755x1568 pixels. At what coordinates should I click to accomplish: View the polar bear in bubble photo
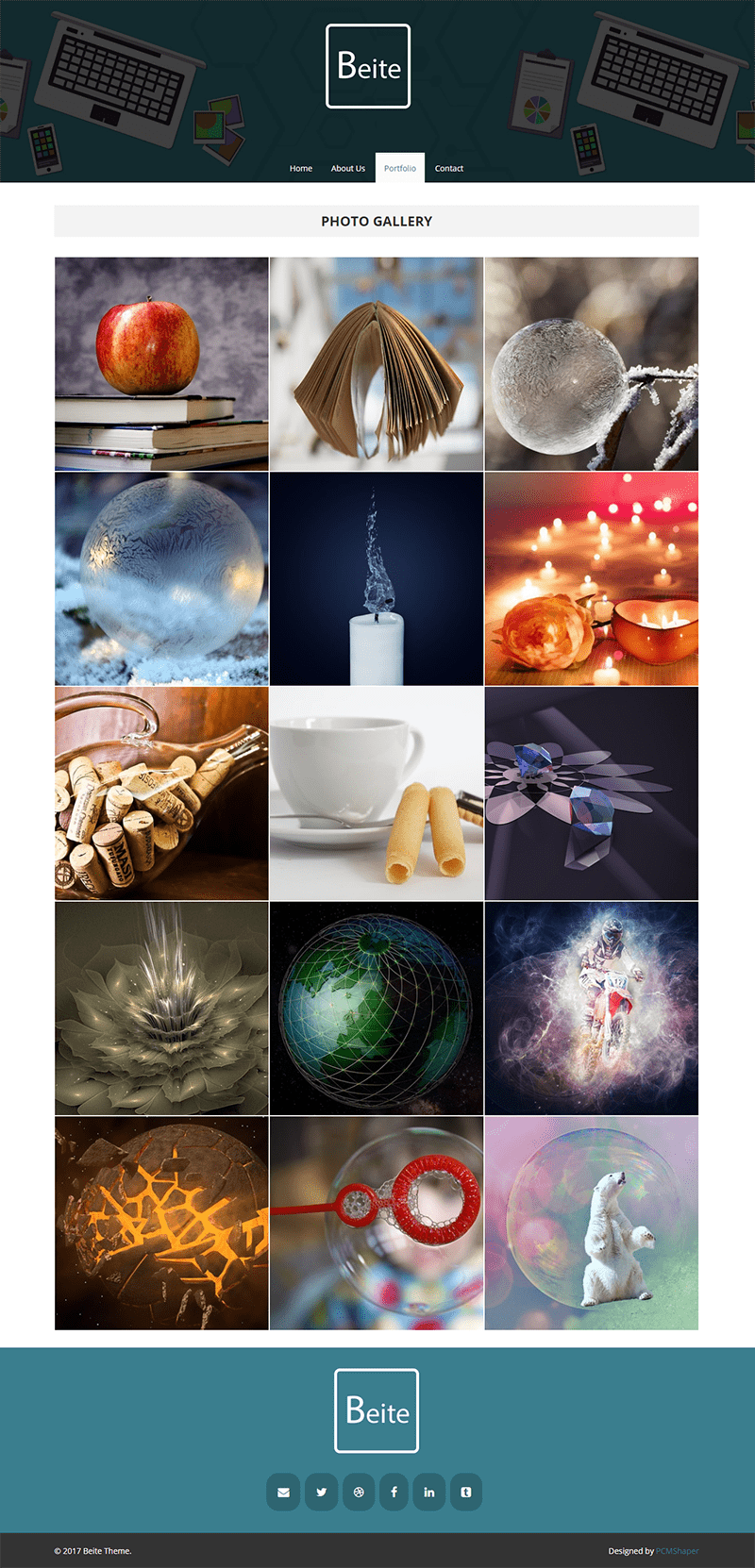592,1224
